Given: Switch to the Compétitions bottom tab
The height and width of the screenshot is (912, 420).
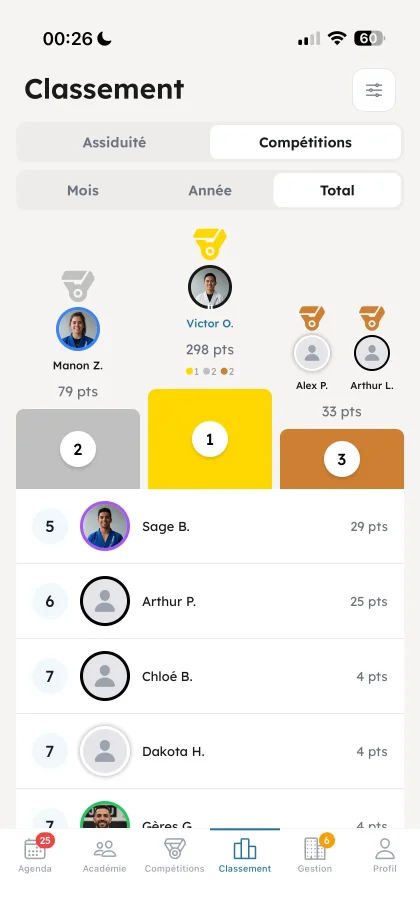Looking at the screenshot, I should click(175, 855).
